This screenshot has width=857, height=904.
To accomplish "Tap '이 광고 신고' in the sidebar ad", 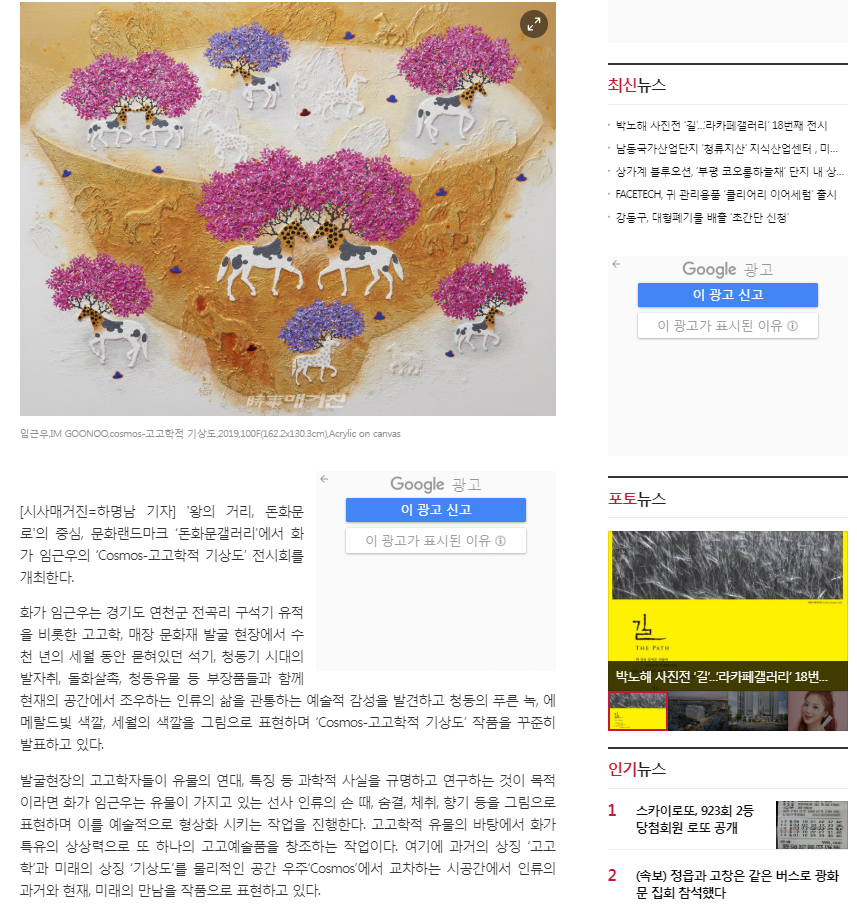I will [727, 295].
